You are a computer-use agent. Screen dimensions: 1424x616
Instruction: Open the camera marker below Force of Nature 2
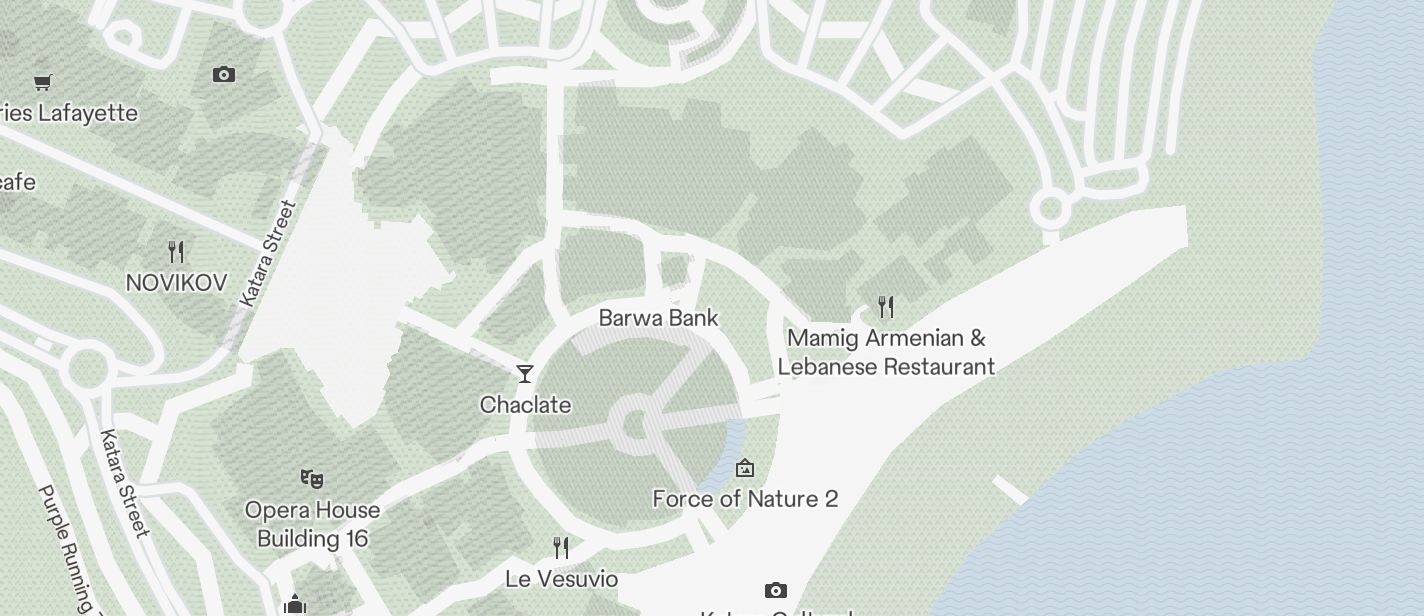pos(775,590)
